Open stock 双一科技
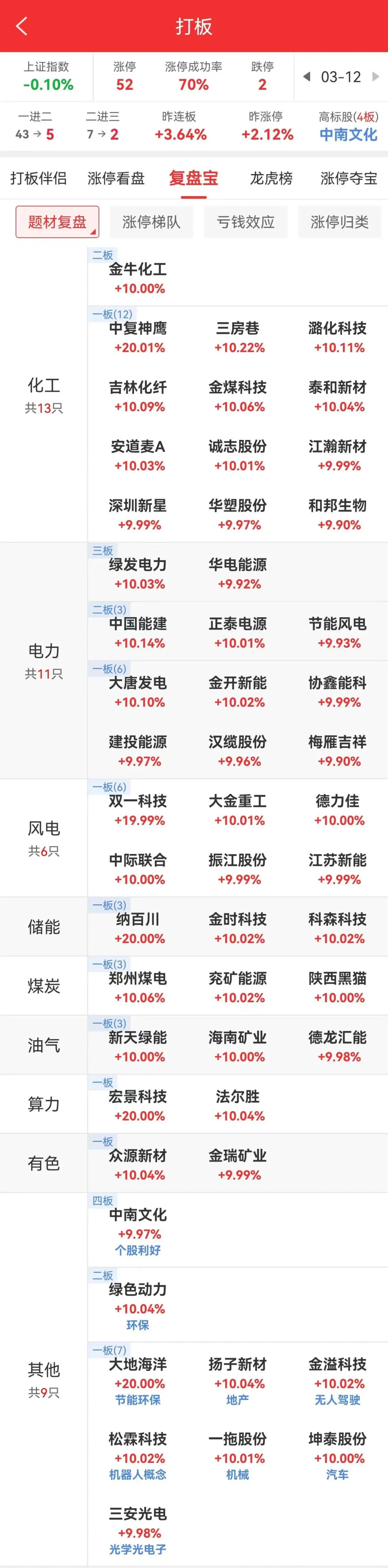Viewport: 388px width, 1568px height. [138, 810]
